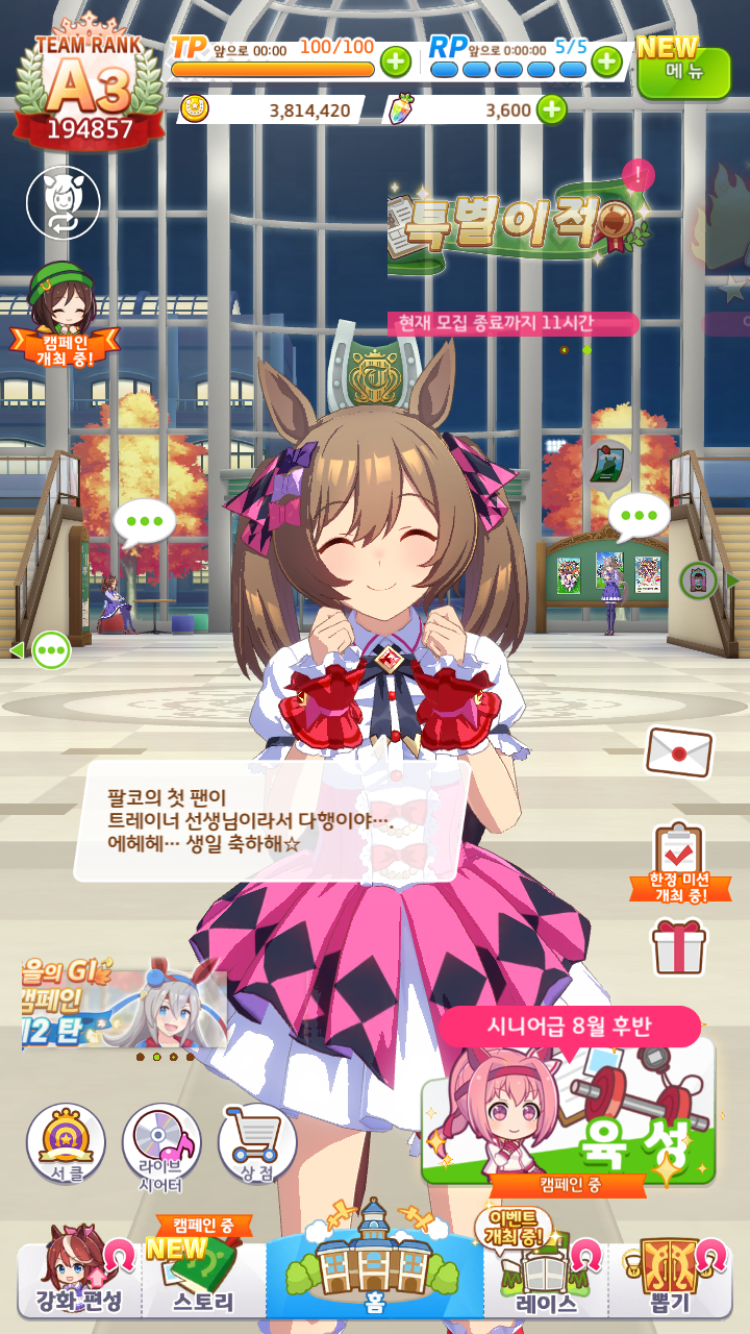Open the 캠페인 개최 중 campaign icon
Image resolution: width=750 pixels, height=1334 pixels.
point(64,312)
